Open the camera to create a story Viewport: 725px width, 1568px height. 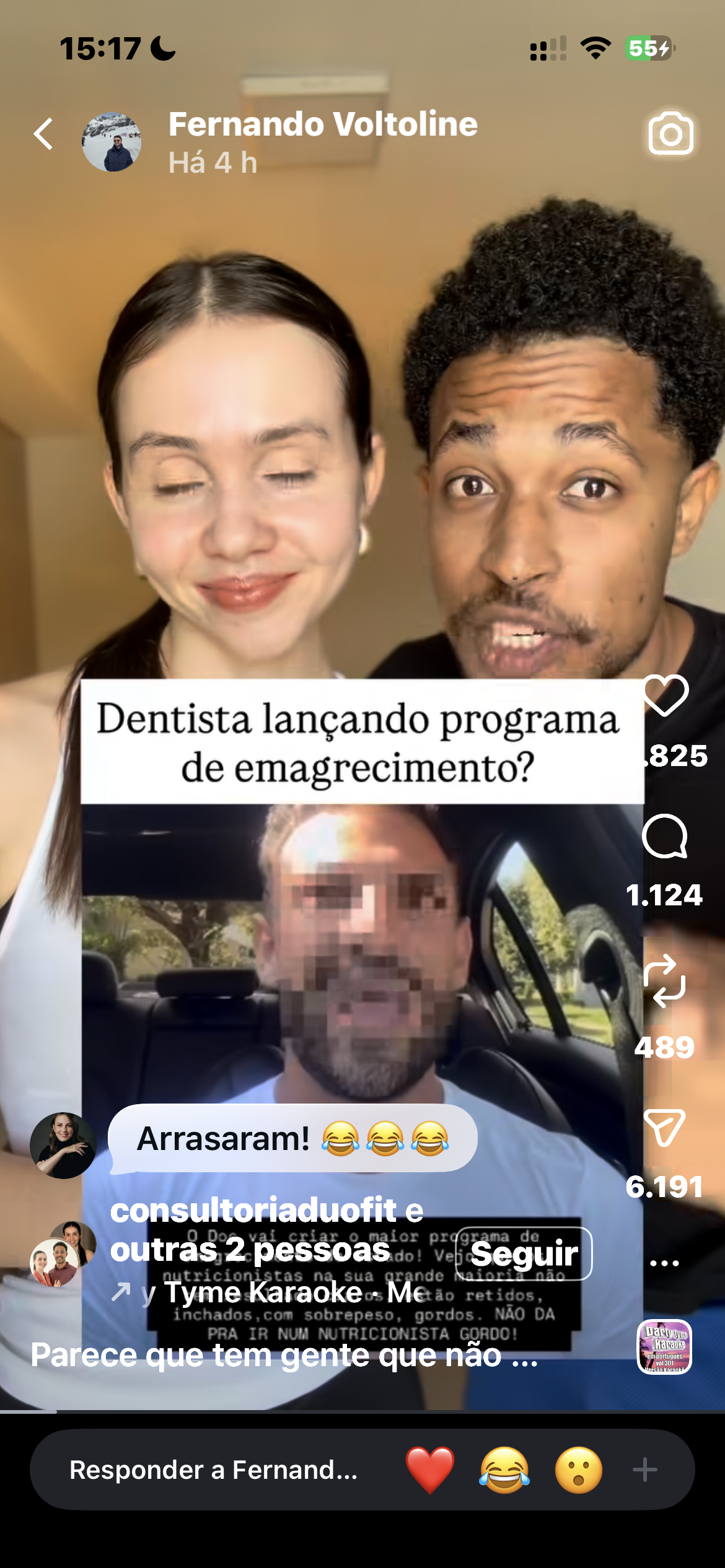[670, 134]
